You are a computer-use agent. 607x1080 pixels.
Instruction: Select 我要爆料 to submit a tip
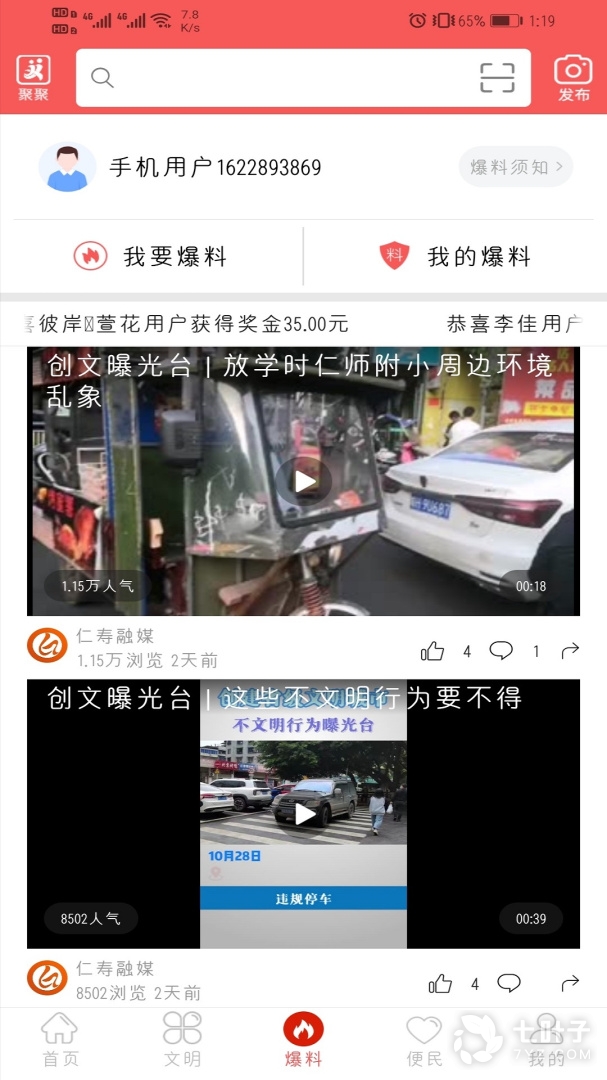[151, 257]
